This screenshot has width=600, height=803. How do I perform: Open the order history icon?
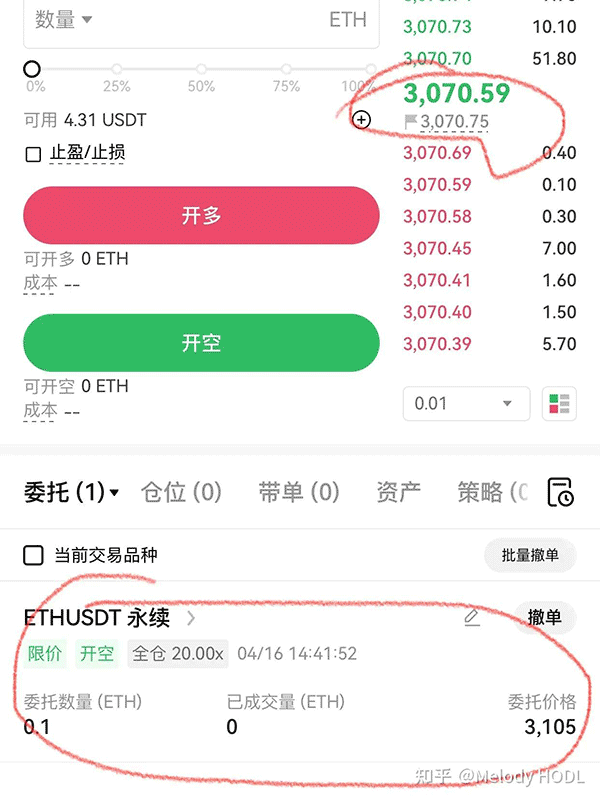click(x=560, y=492)
